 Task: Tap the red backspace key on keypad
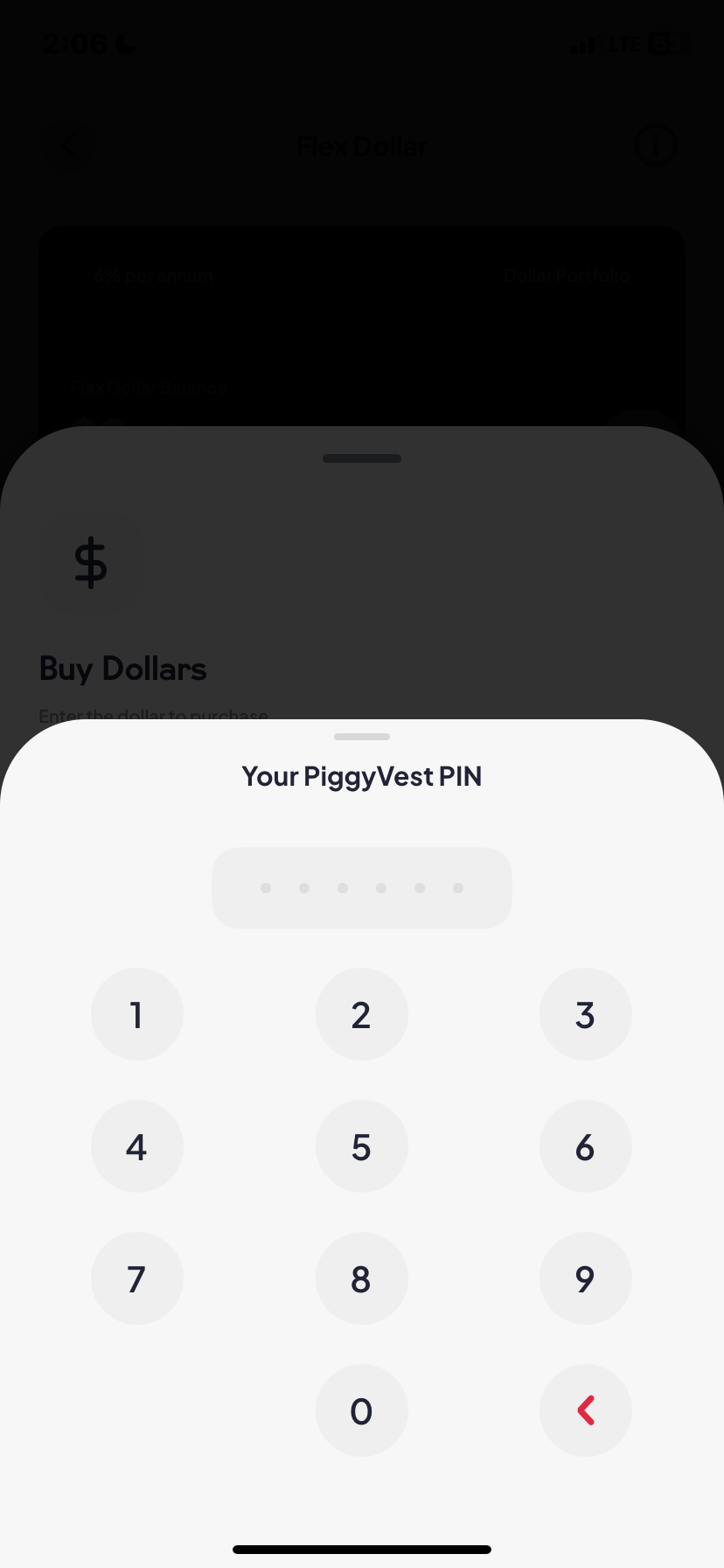click(586, 1410)
